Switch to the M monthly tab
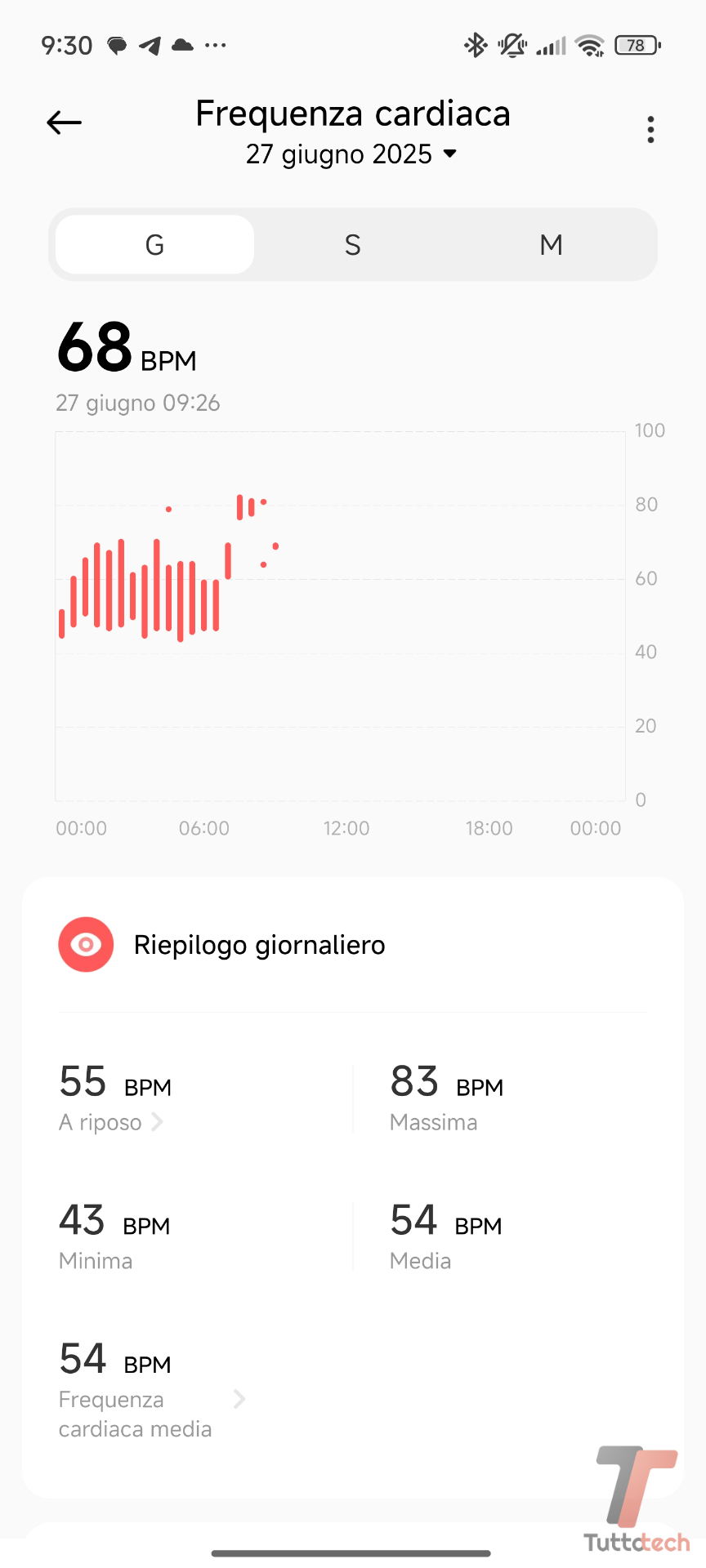This screenshot has width=706, height=1568. (x=551, y=244)
